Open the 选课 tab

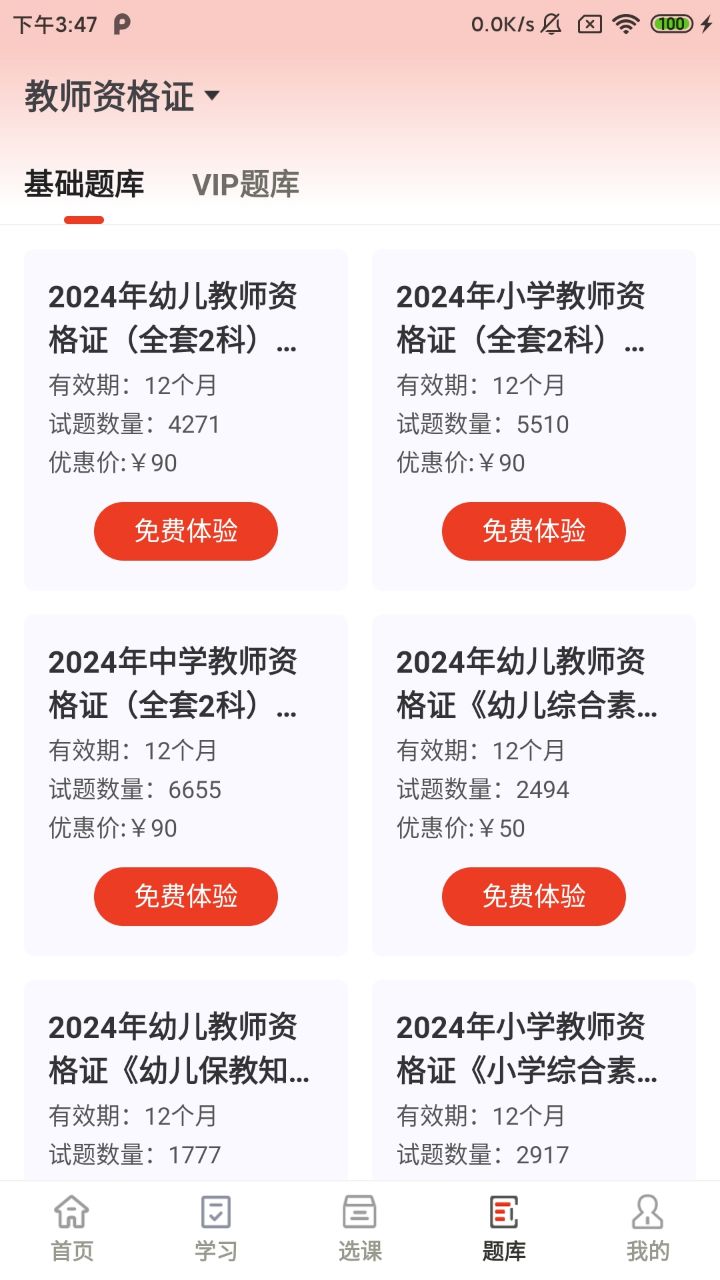pyautogui.click(x=360, y=1228)
